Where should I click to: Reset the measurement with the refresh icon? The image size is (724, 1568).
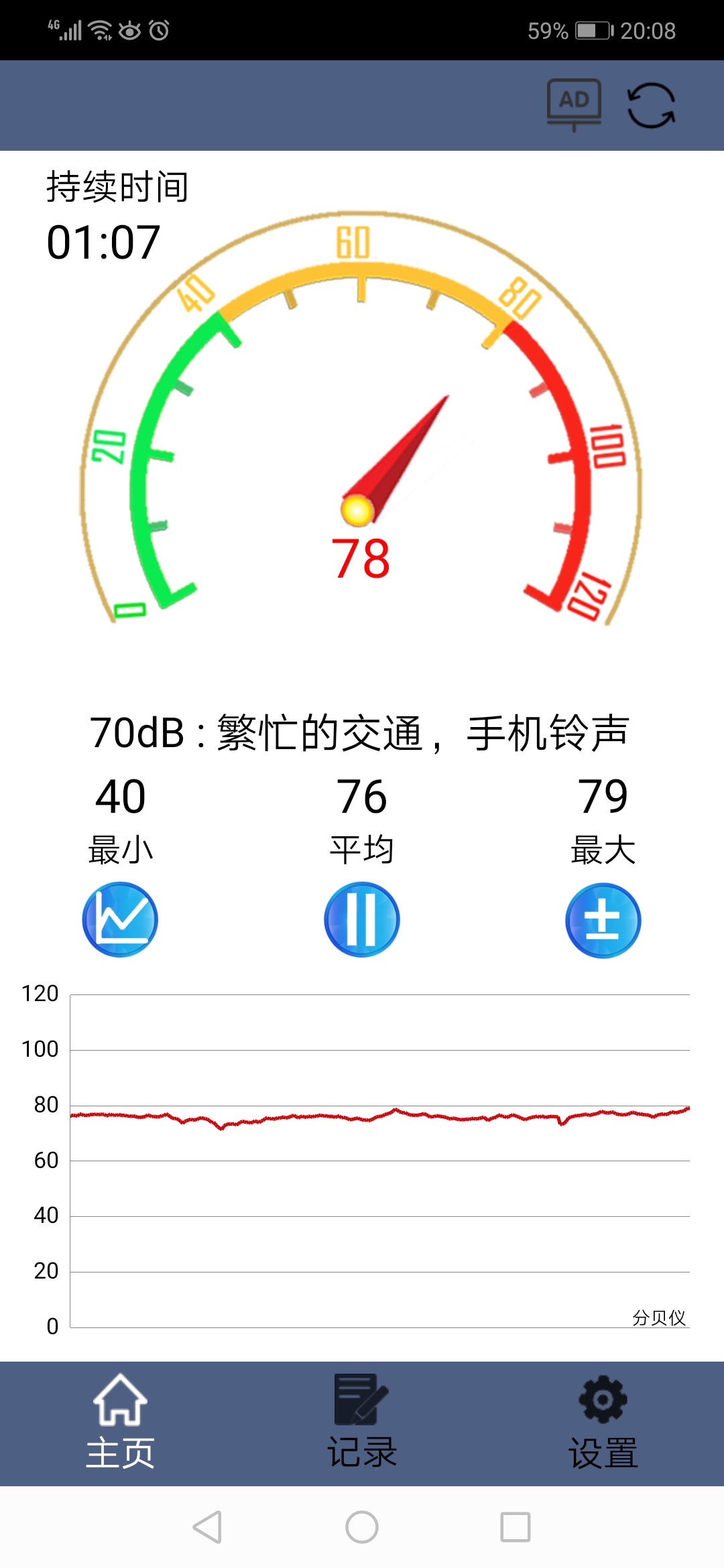pyautogui.click(x=651, y=105)
